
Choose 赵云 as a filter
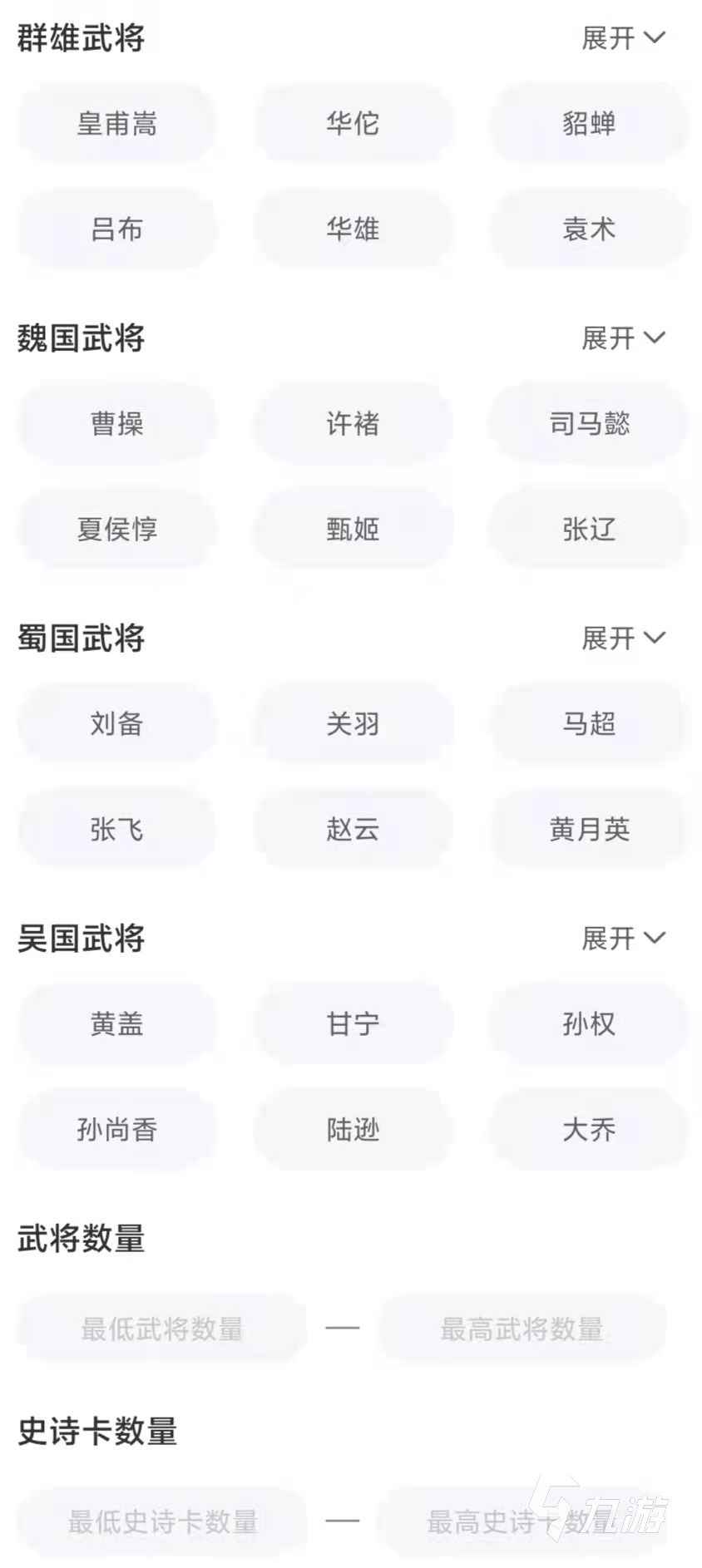pyautogui.click(x=353, y=829)
